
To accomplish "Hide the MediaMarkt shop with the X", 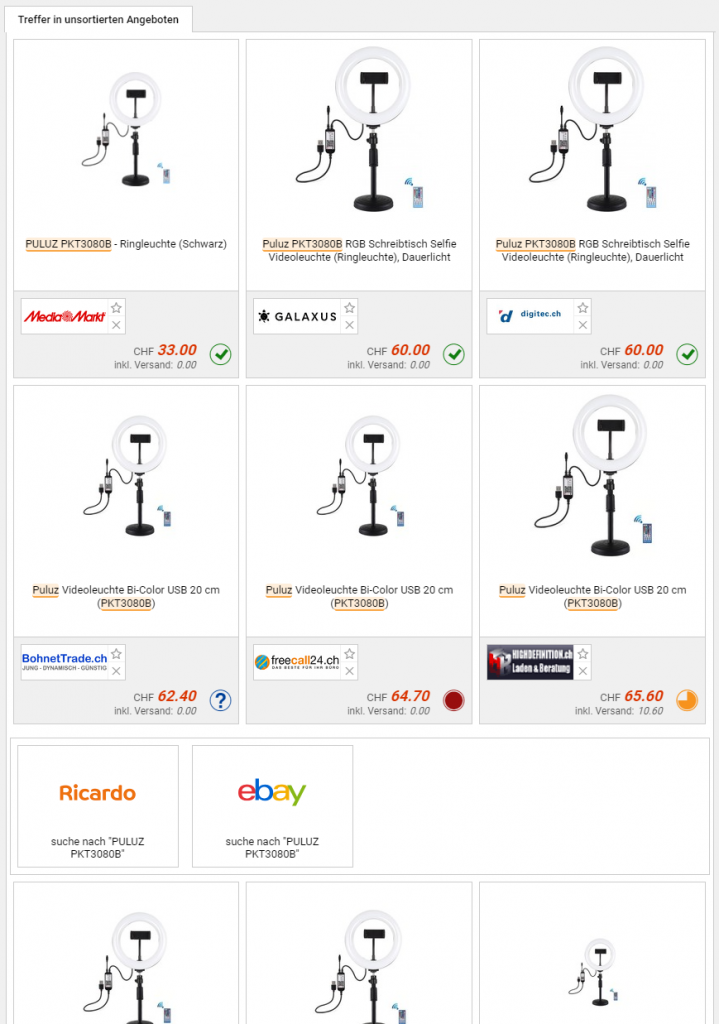I will pyautogui.click(x=116, y=325).
